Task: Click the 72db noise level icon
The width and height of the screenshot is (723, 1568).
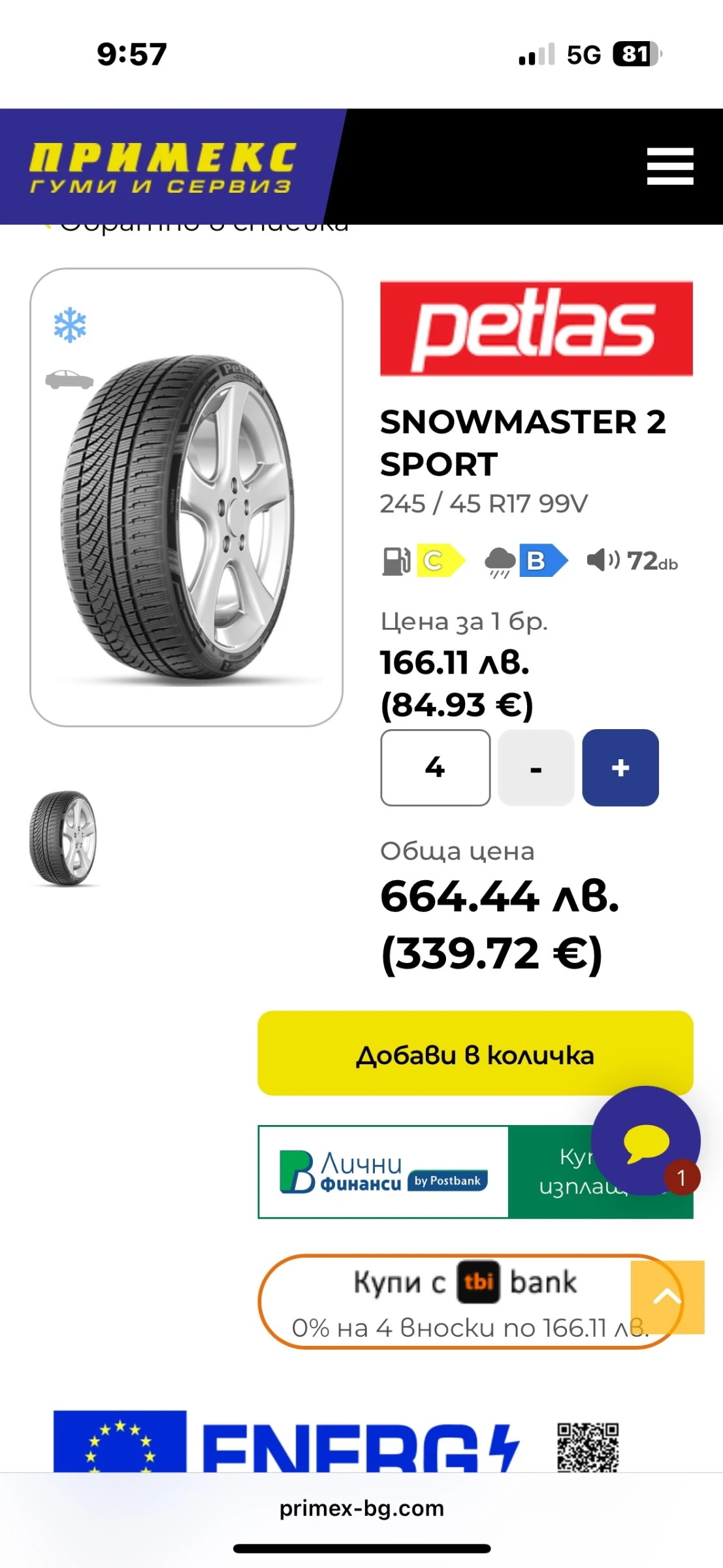Action: (630, 561)
